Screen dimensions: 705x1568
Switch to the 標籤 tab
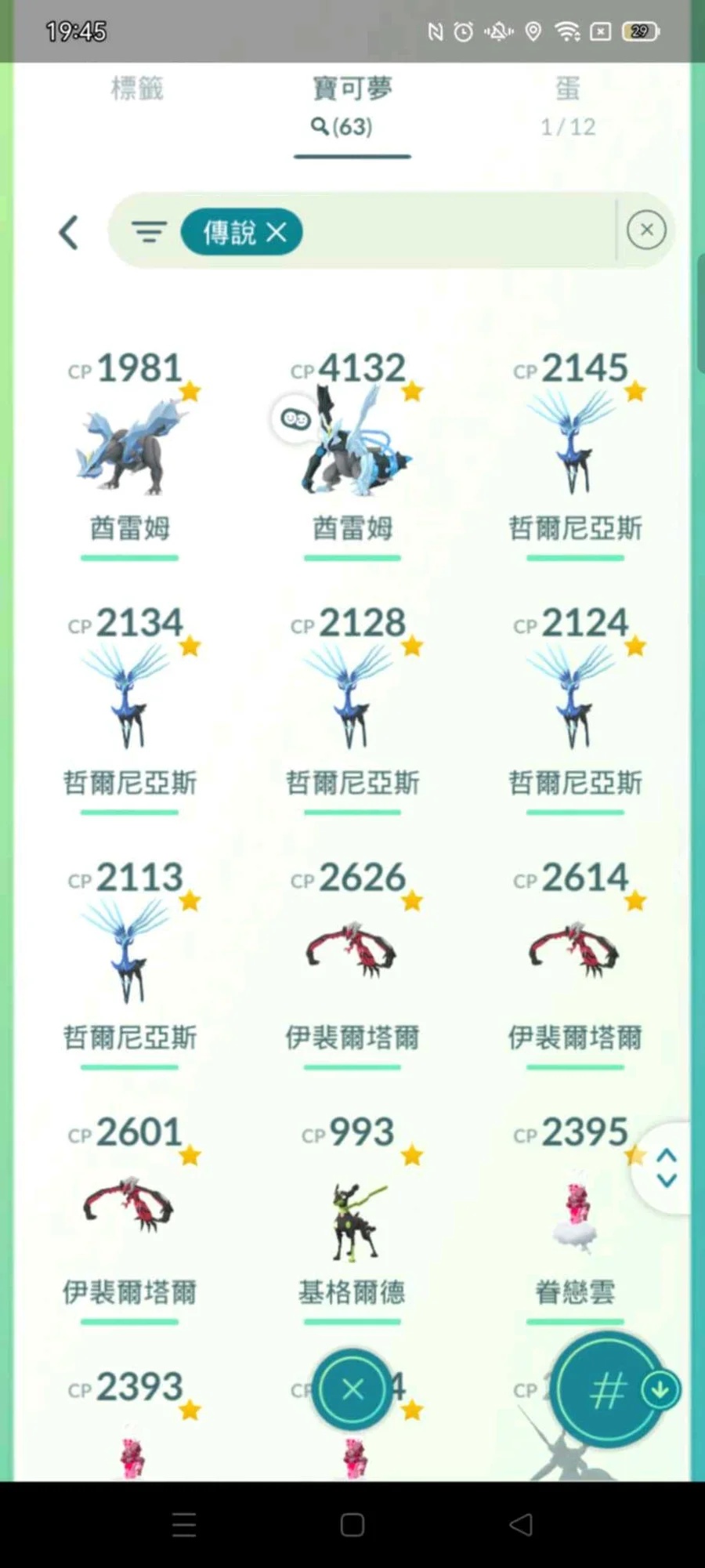[x=137, y=89]
